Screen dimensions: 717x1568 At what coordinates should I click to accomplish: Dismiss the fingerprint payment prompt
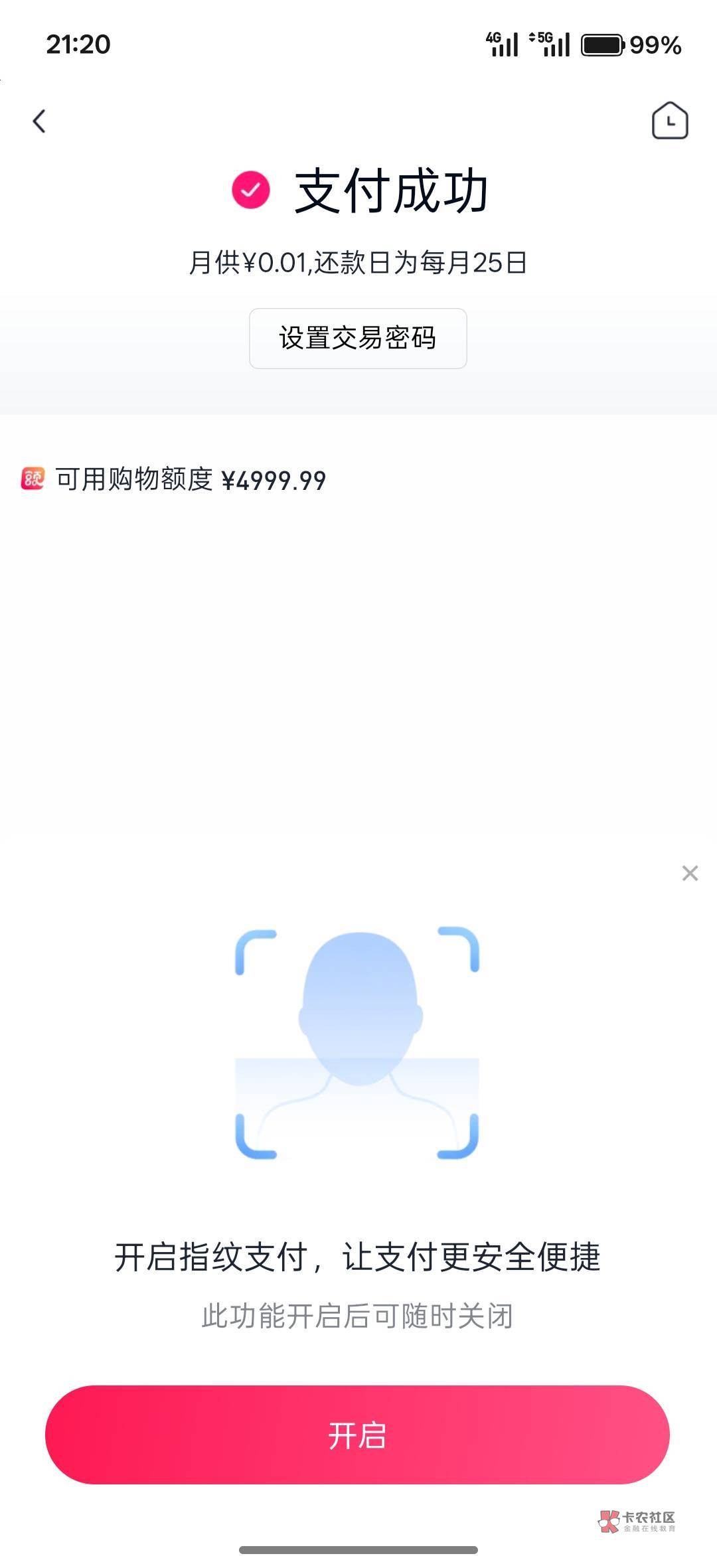[x=690, y=873]
